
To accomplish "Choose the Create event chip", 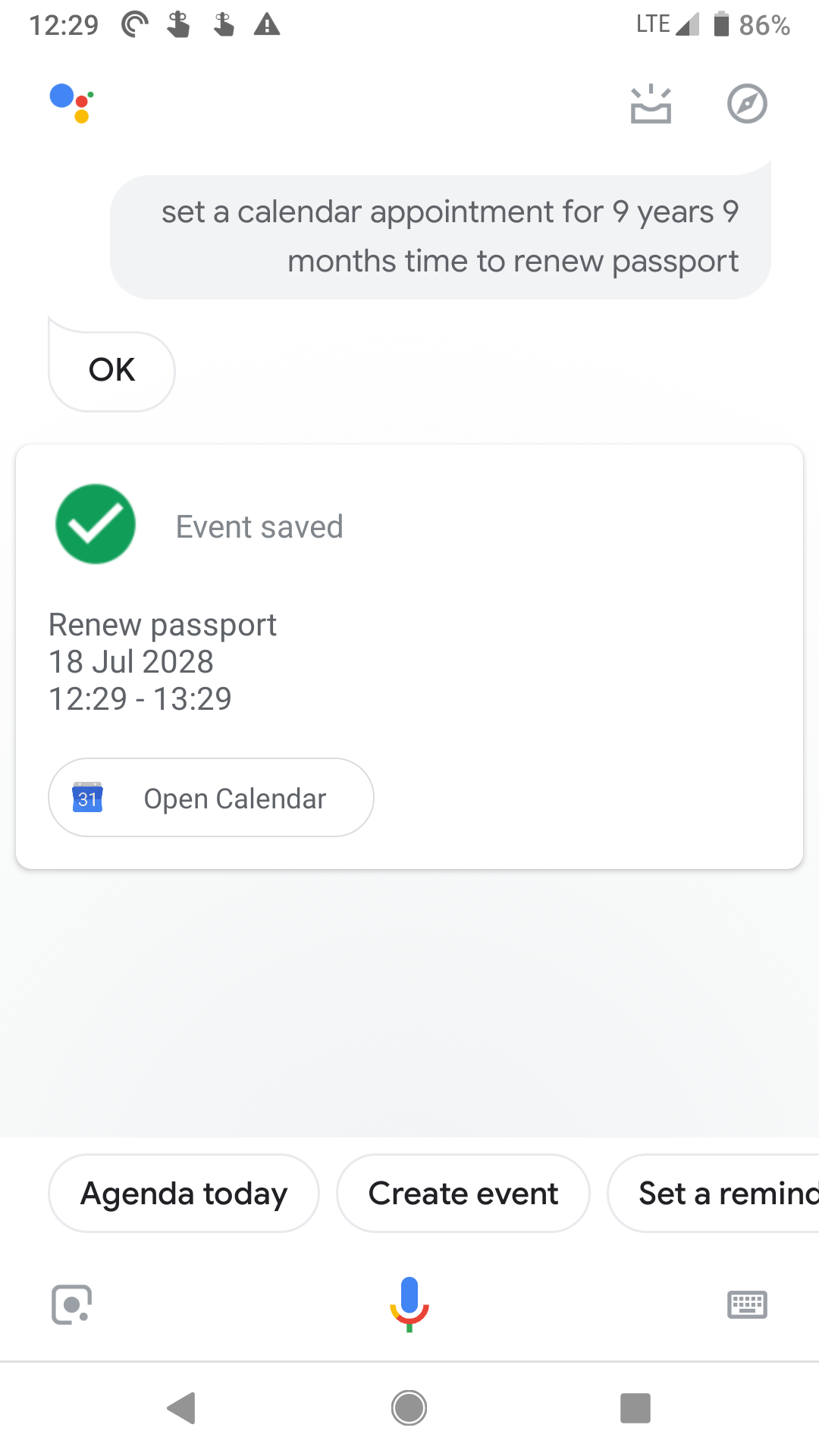I will coord(463,1194).
